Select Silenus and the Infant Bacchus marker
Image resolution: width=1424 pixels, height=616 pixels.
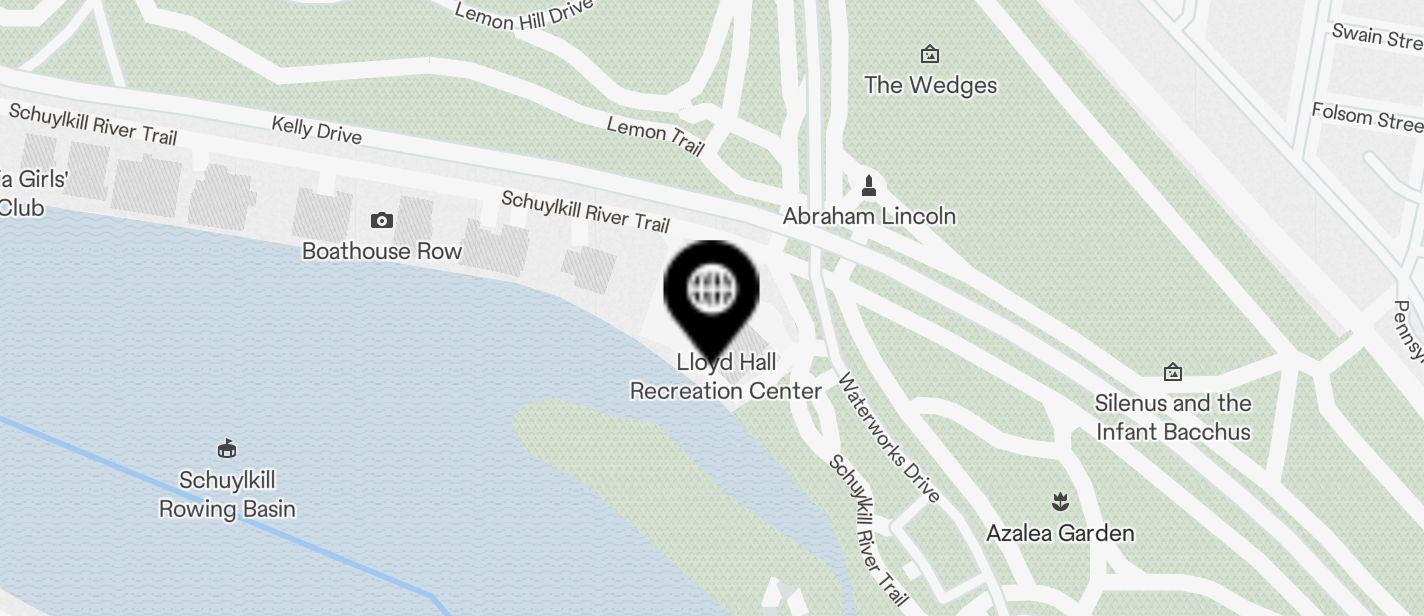[1173, 373]
